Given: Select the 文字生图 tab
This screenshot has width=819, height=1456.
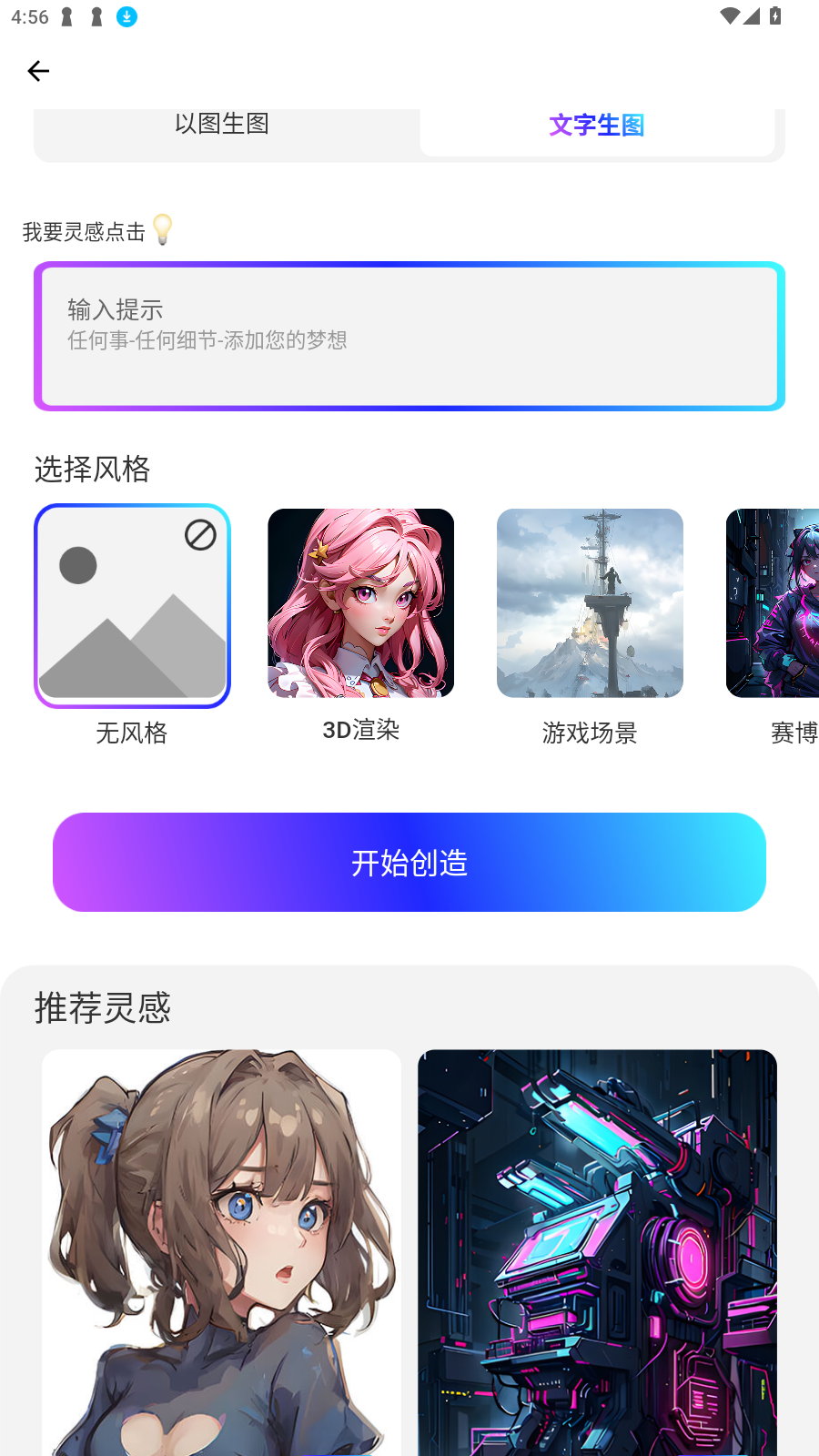Looking at the screenshot, I should pos(597,126).
